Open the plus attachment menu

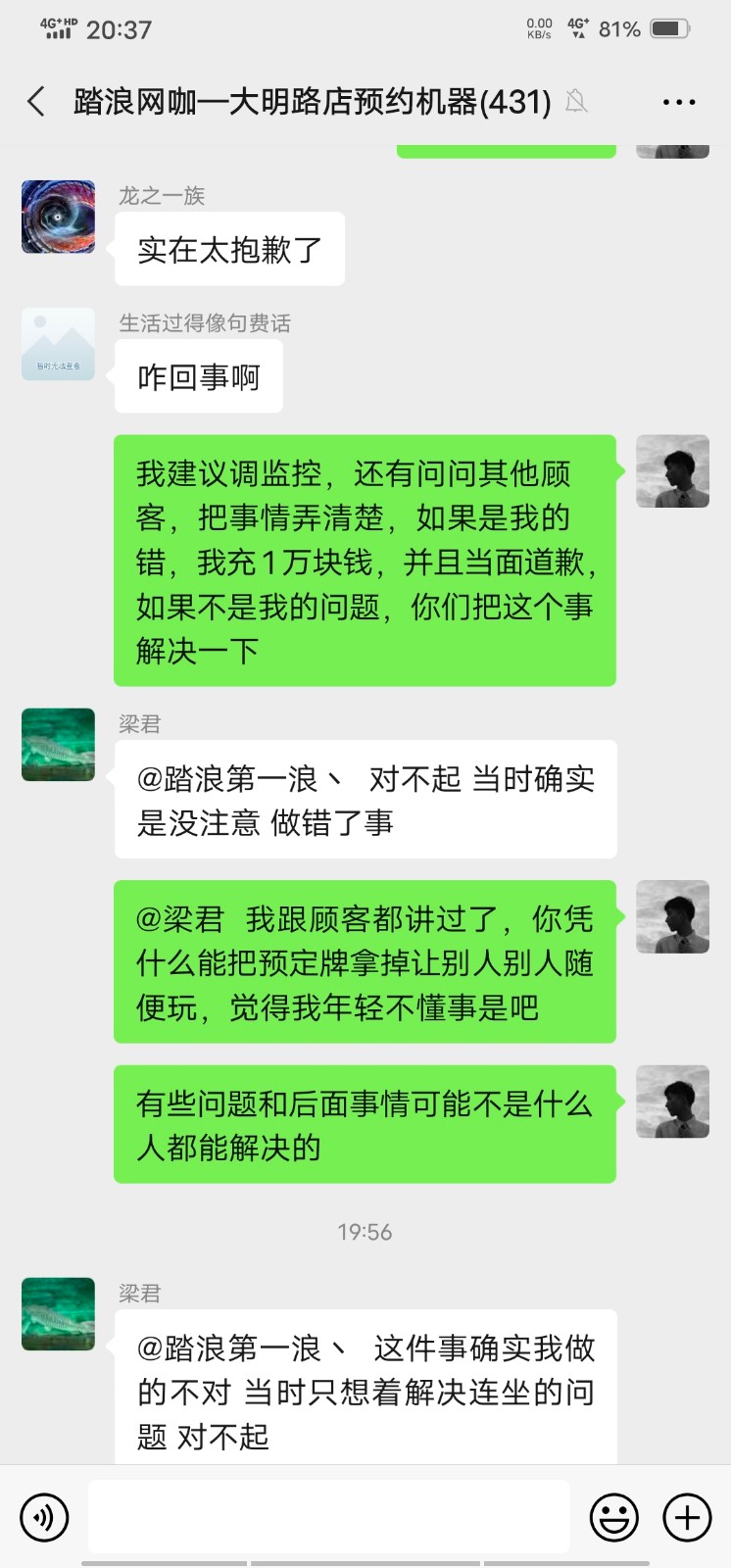click(688, 1518)
